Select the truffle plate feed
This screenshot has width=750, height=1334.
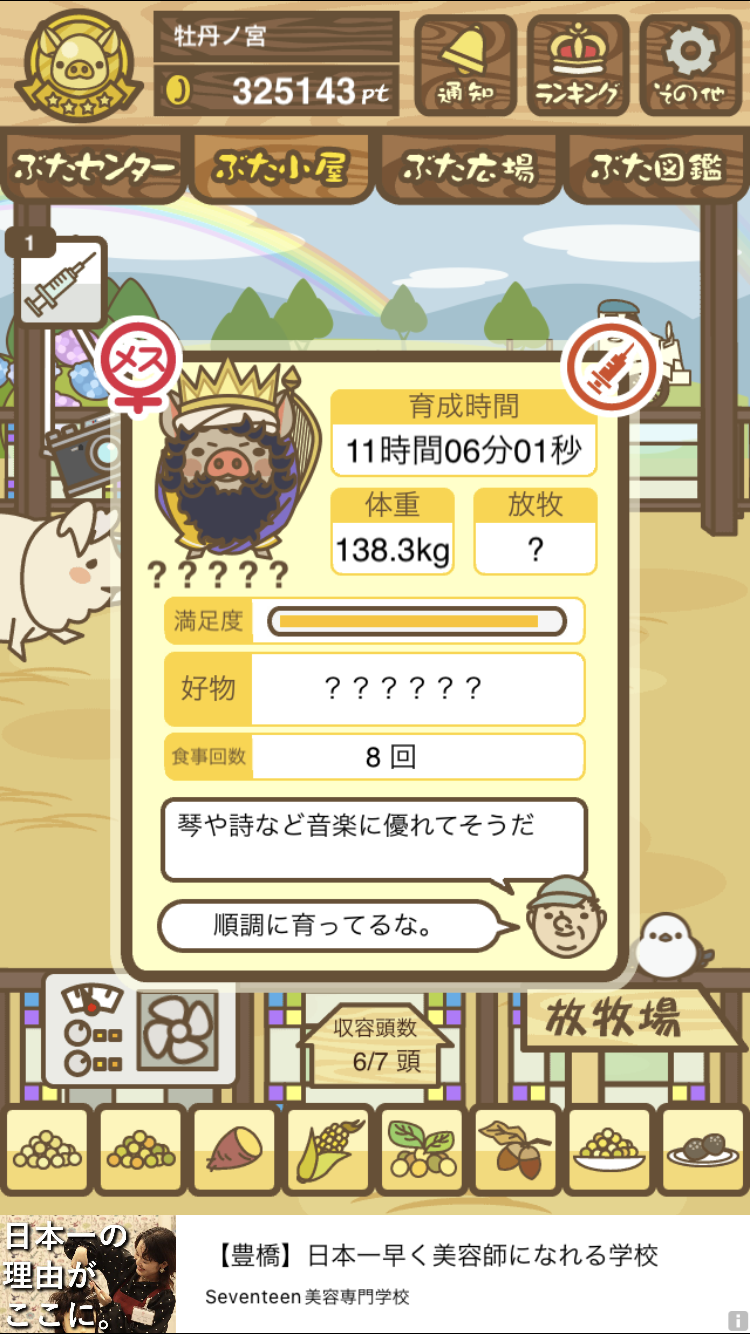[705, 1151]
